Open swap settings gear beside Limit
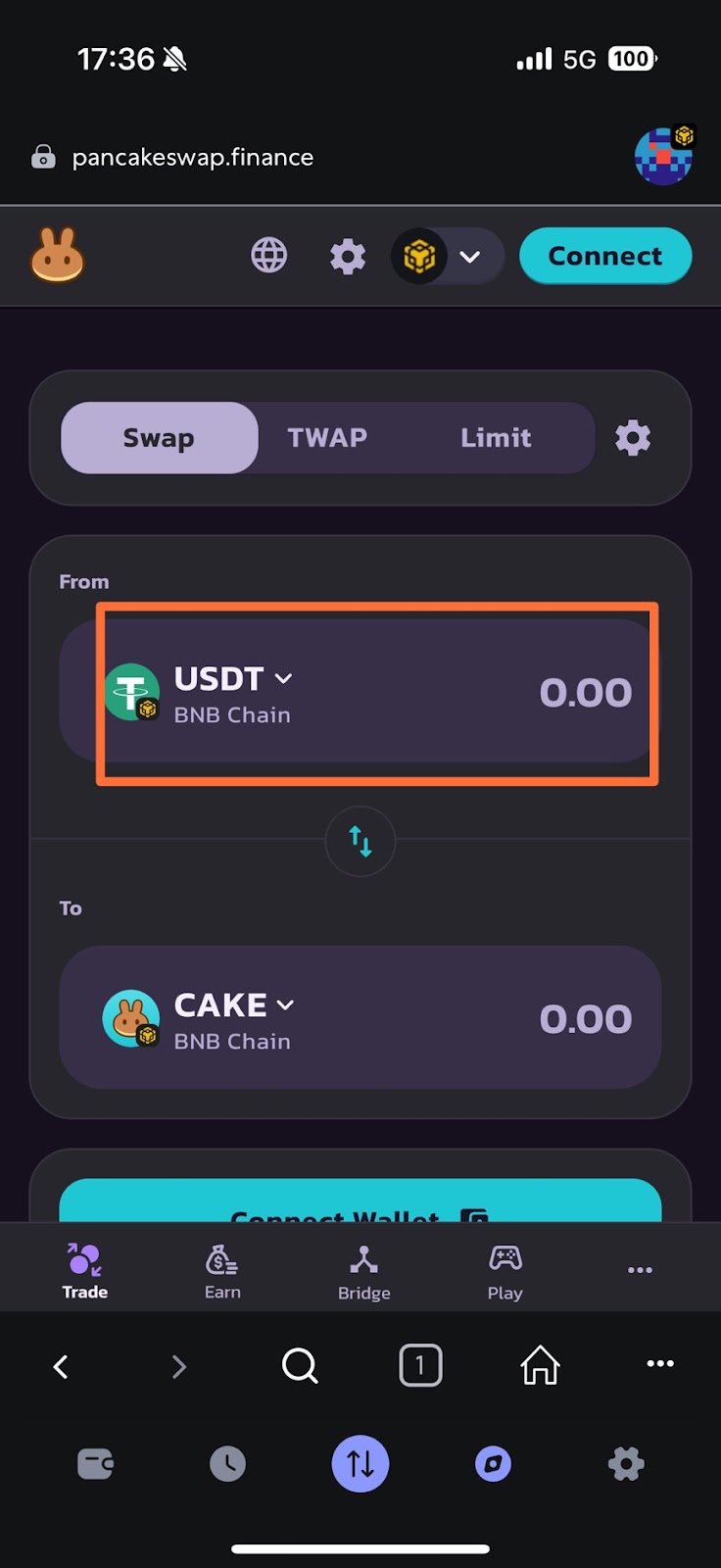 pos(633,438)
